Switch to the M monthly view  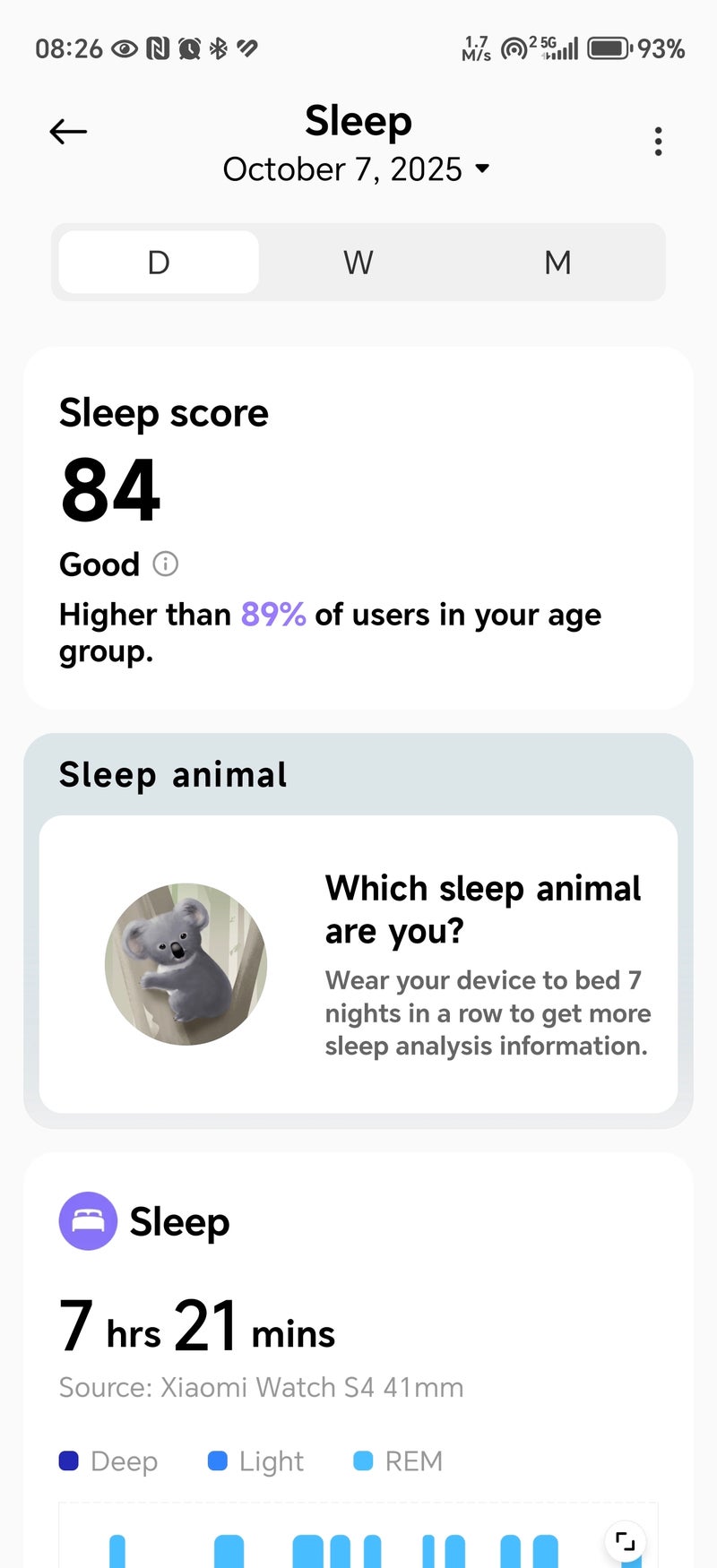[x=557, y=263]
